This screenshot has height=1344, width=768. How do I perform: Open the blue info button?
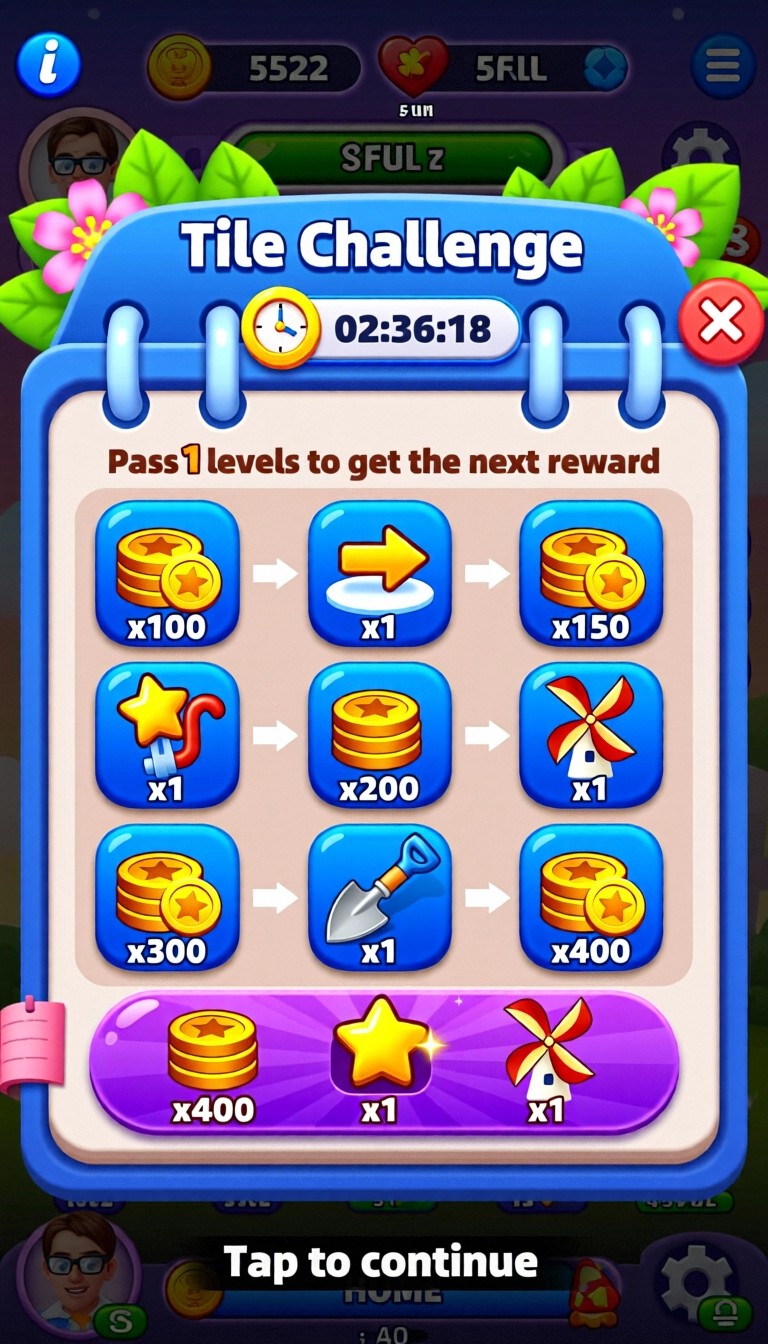(x=47, y=66)
